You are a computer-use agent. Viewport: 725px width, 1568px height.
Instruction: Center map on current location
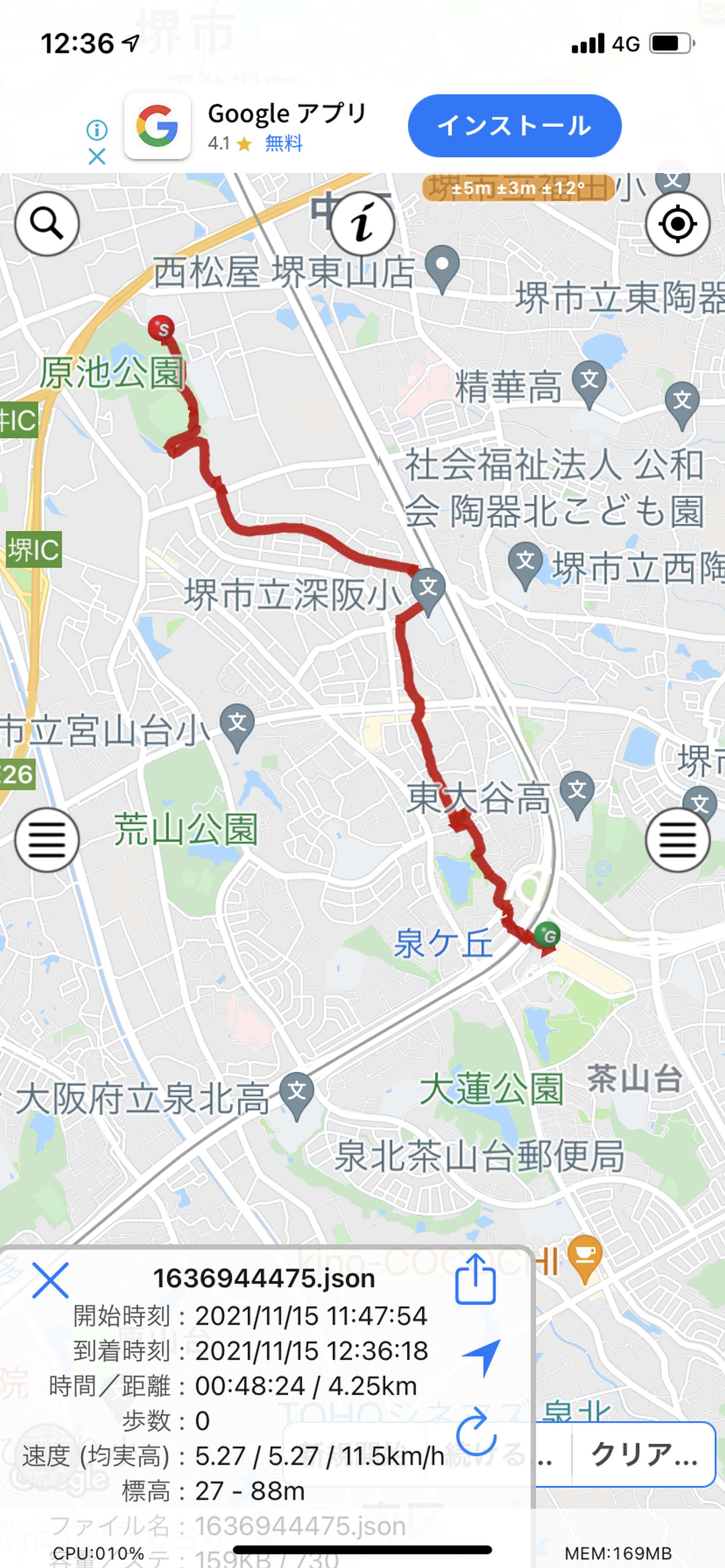tap(677, 223)
